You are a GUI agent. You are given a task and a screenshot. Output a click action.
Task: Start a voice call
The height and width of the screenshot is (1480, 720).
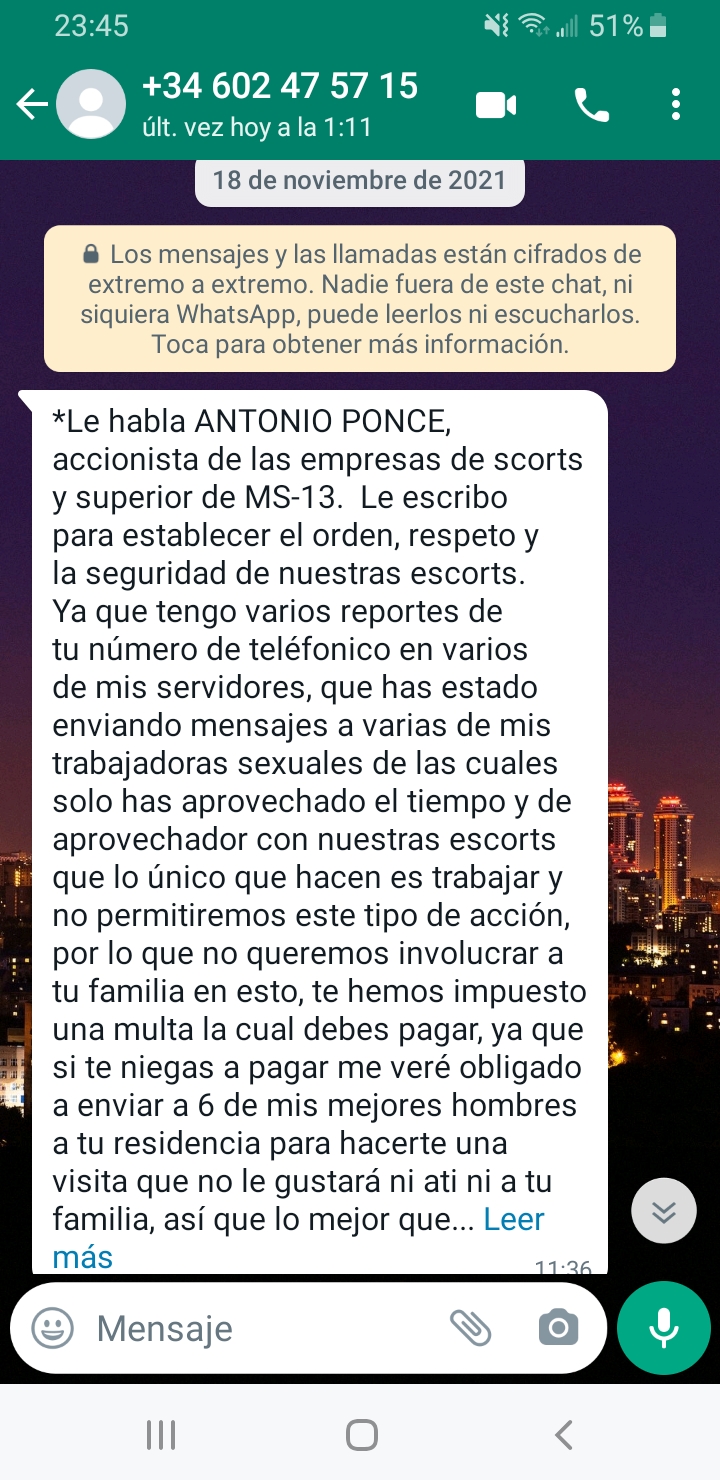pos(591,104)
